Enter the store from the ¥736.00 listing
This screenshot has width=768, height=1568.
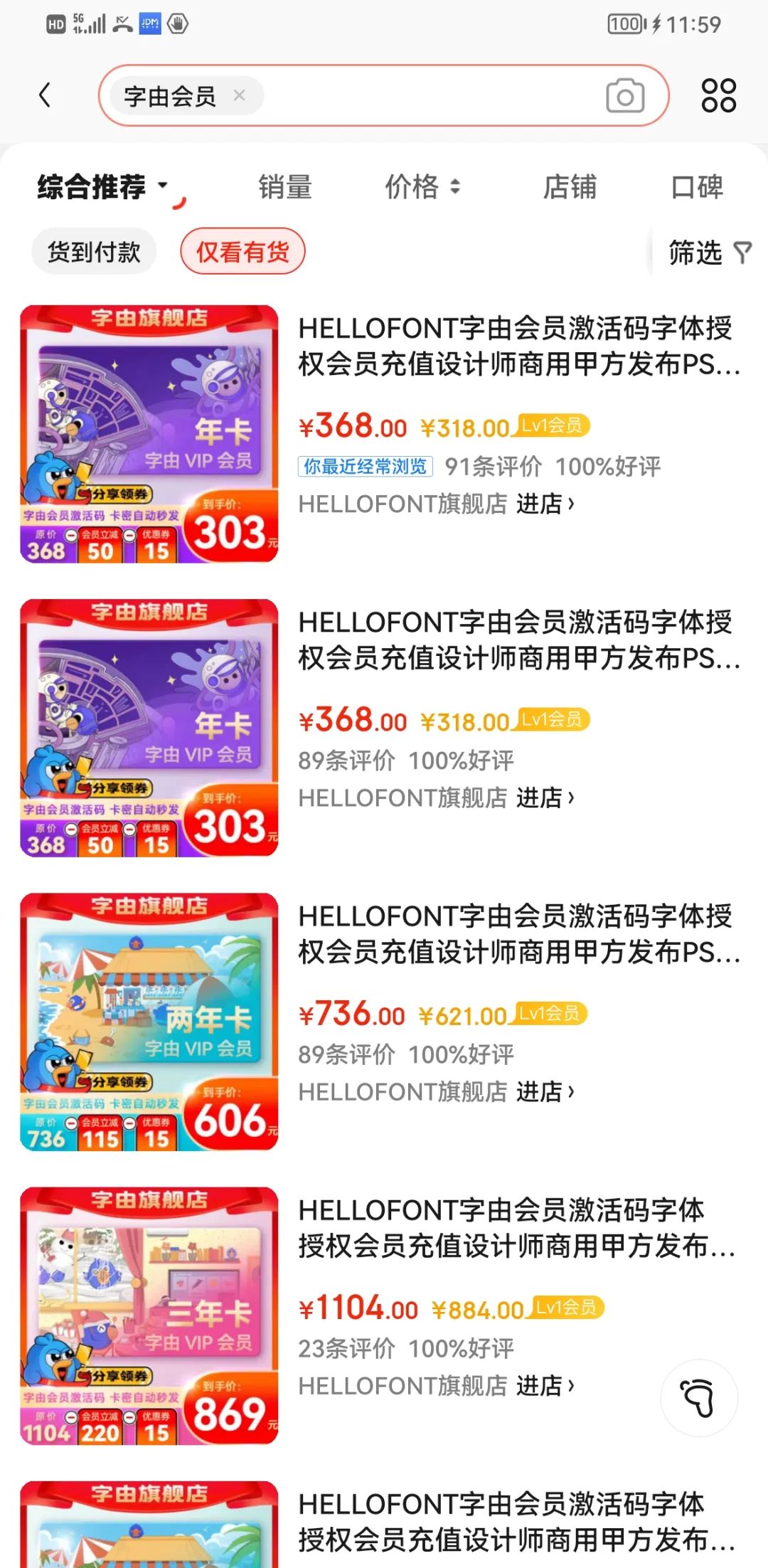click(x=545, y=1091)
